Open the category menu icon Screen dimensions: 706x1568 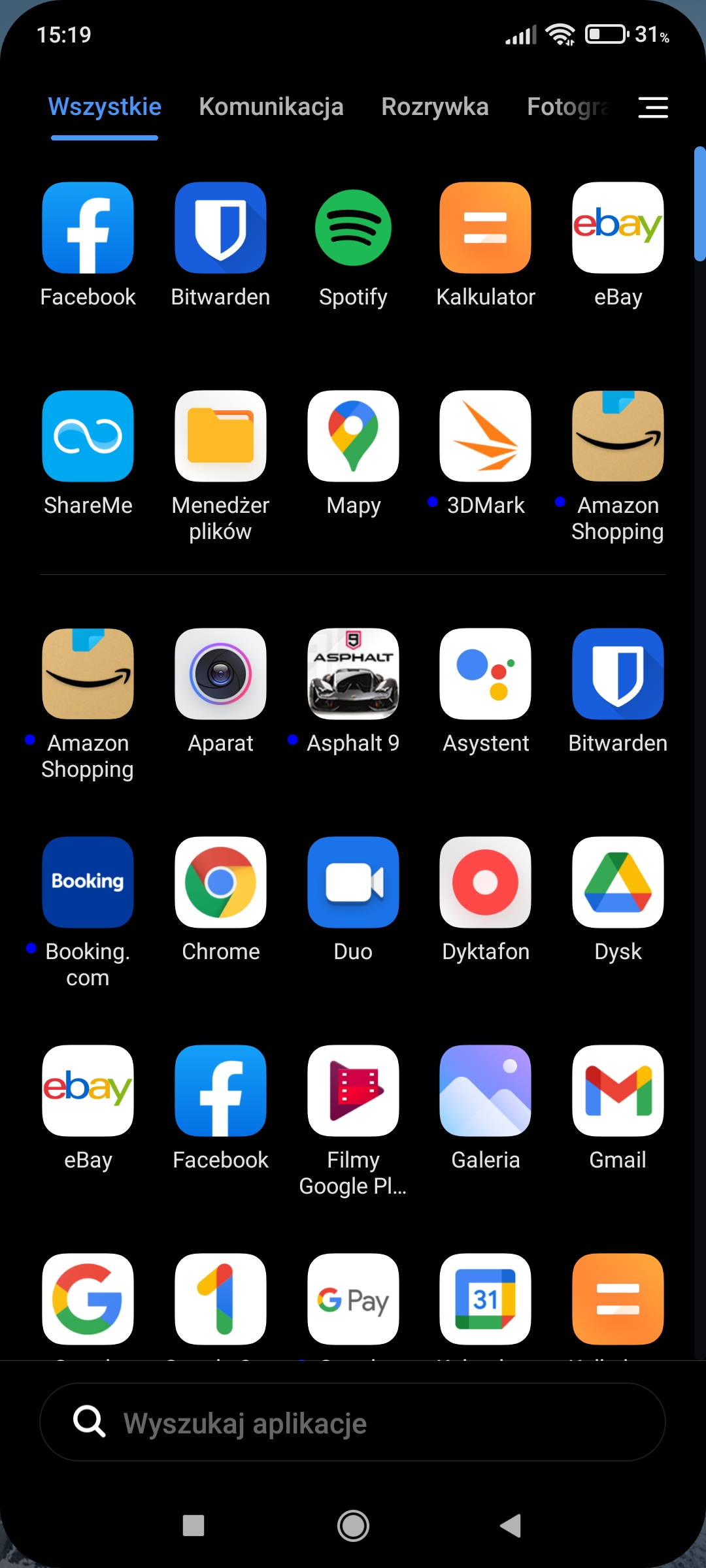(652, 107)
